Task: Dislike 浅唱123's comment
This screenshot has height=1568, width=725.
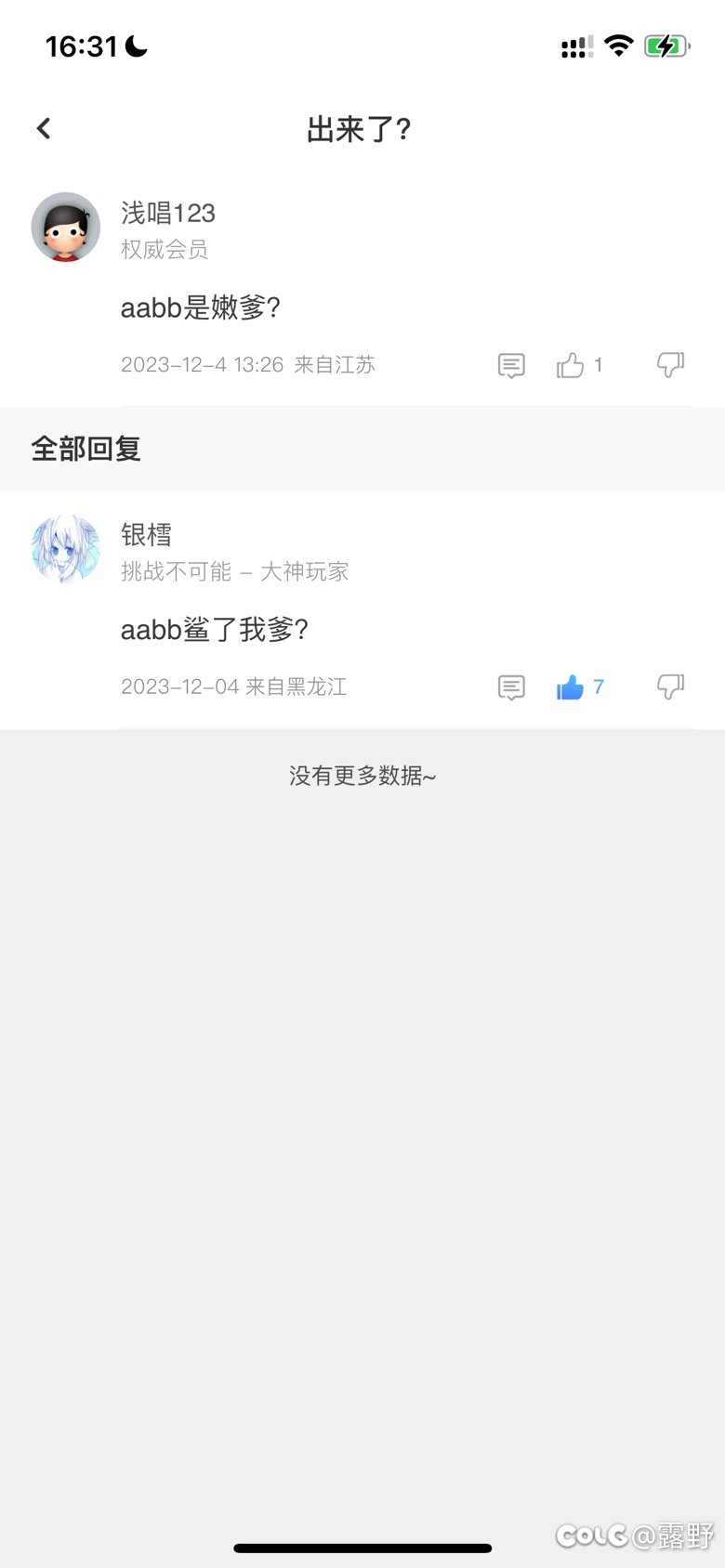Action: tap(670, 364)
